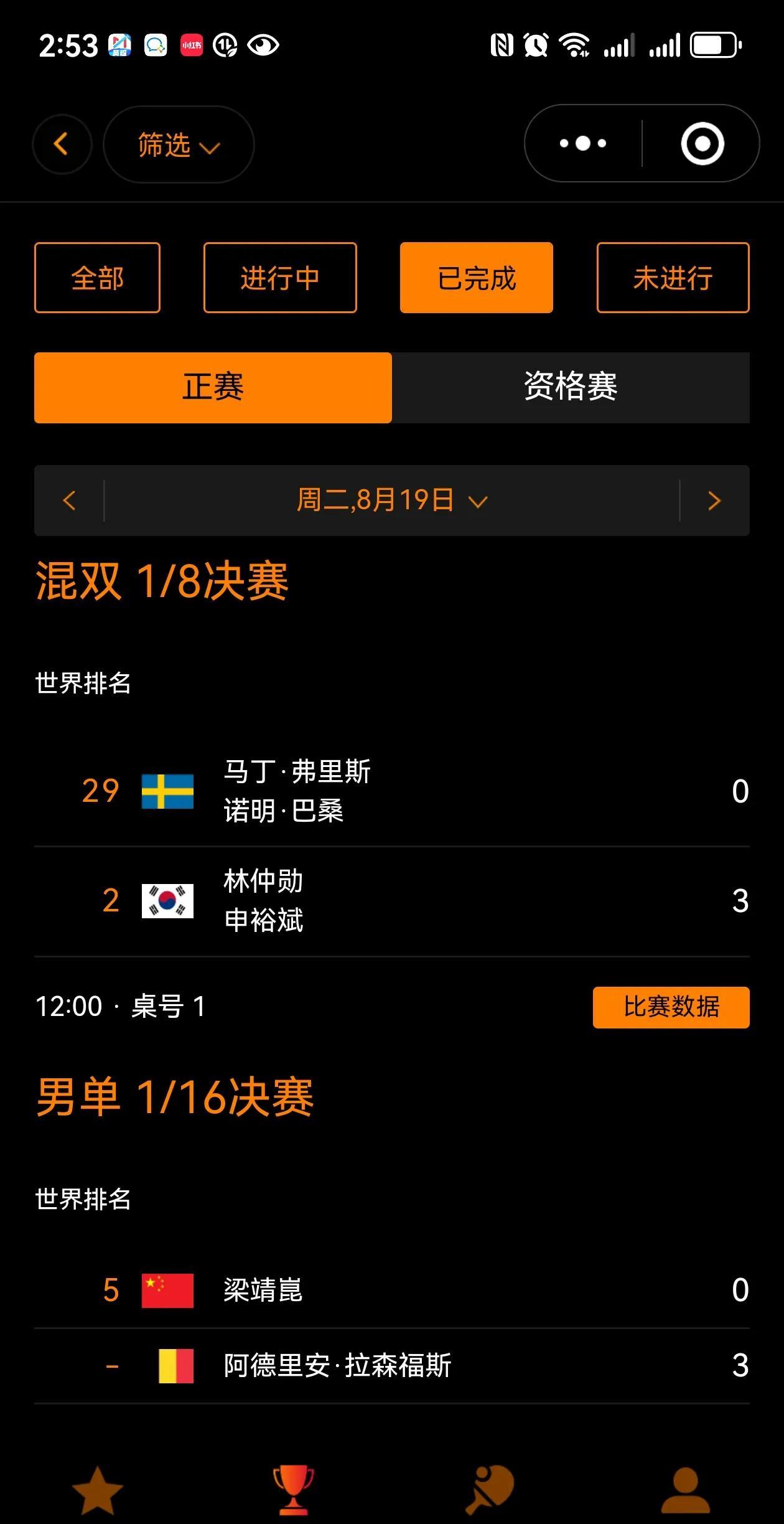Image resolution: width=784 pixels, height=1524 pixels.
Task: Filter by 进行中 matches
Action: pos(280,278)
